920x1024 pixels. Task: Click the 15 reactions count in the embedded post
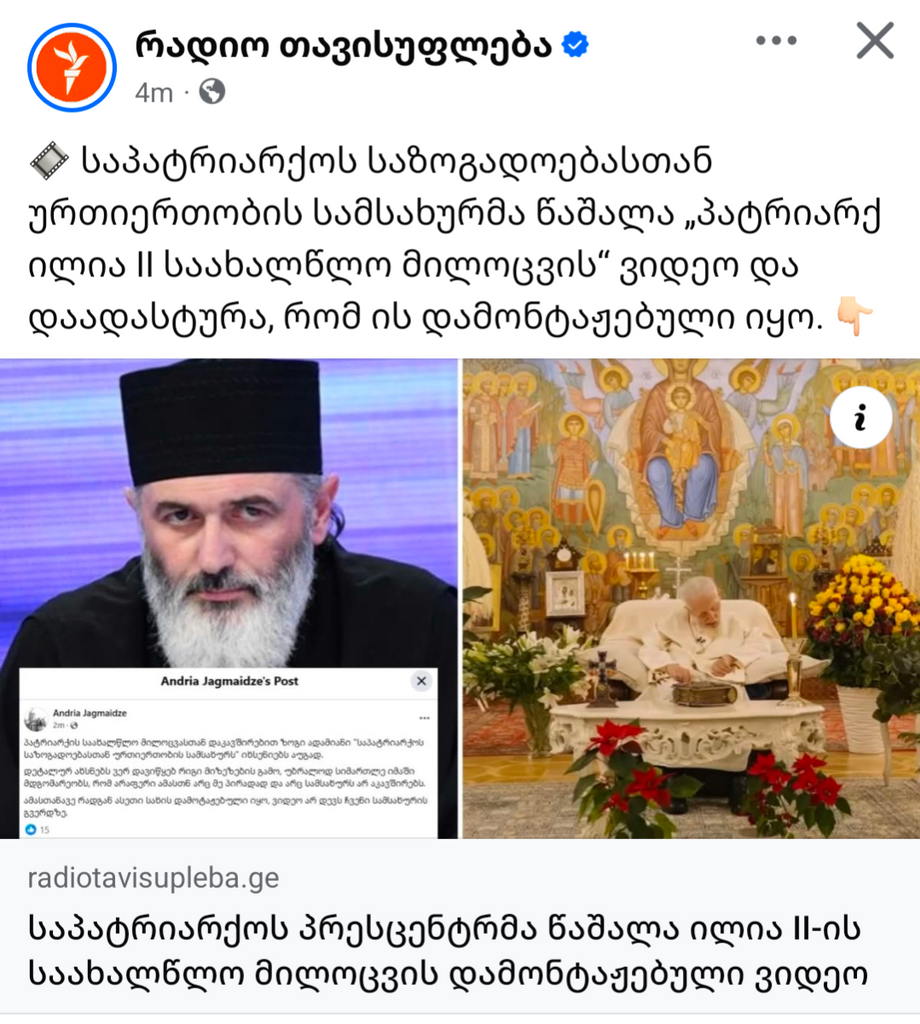46,829
